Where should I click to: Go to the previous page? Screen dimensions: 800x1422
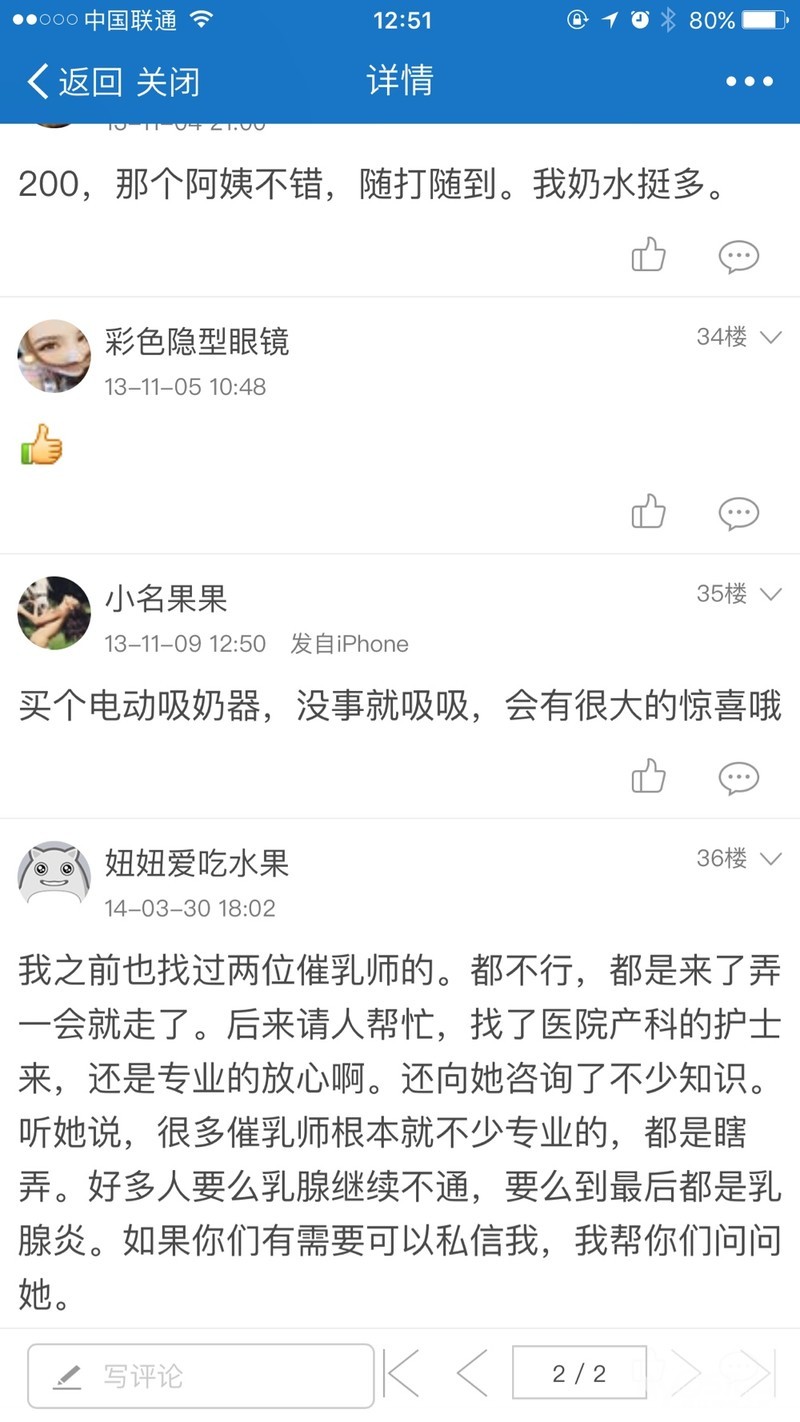(471, 1373)
